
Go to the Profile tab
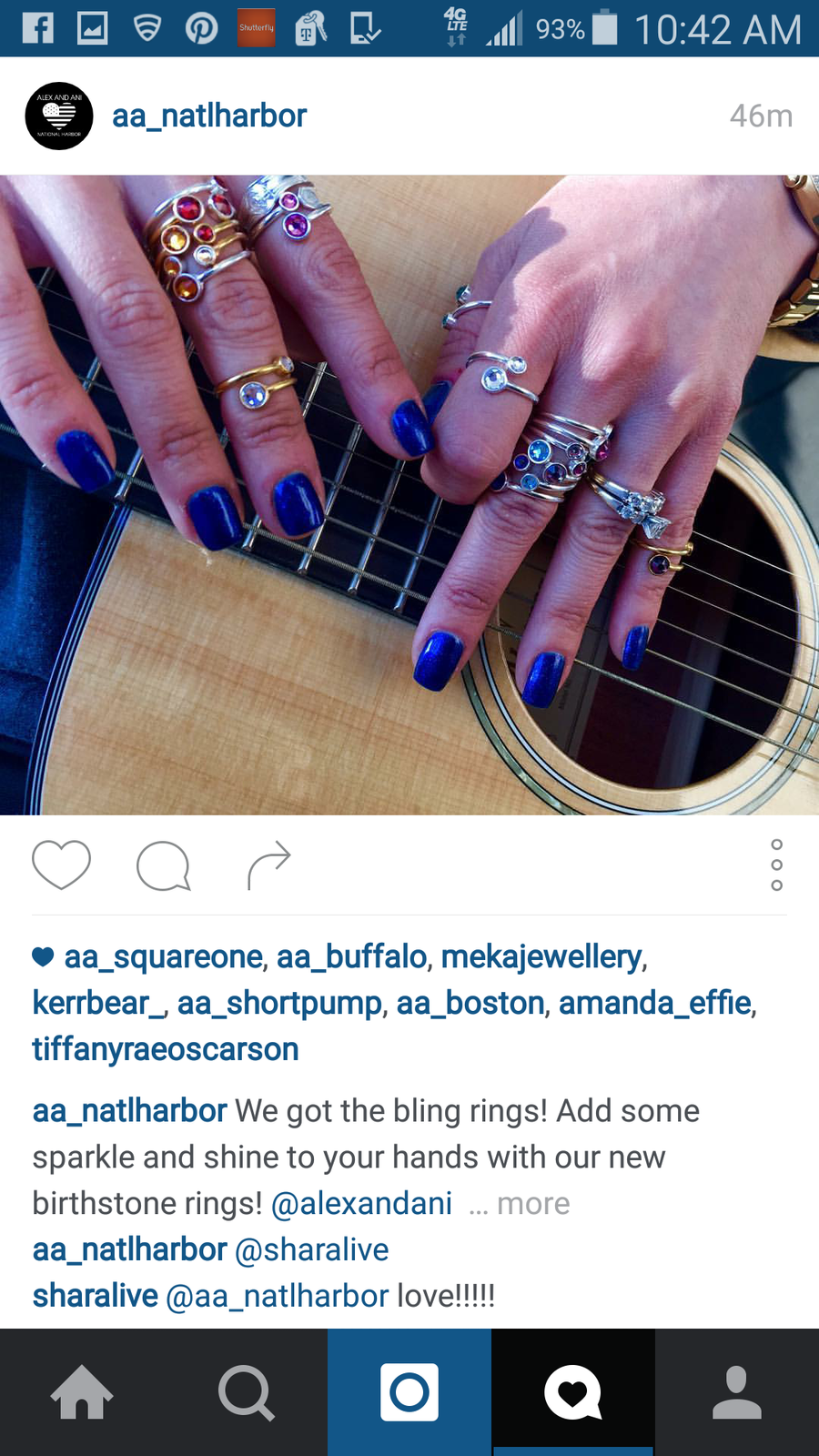[737, 1392]
